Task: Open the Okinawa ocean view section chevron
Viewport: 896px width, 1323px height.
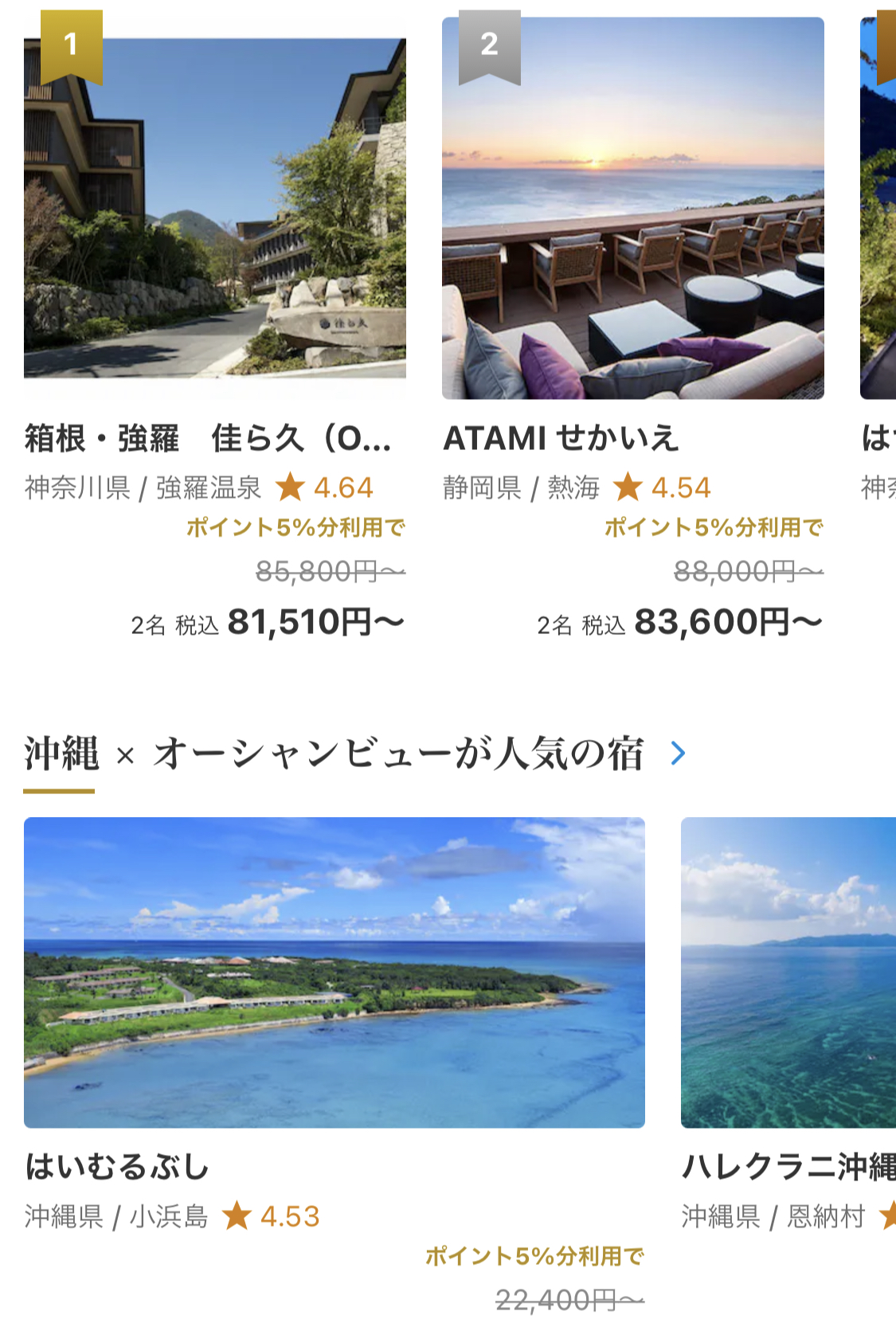Action: [678, 753]
